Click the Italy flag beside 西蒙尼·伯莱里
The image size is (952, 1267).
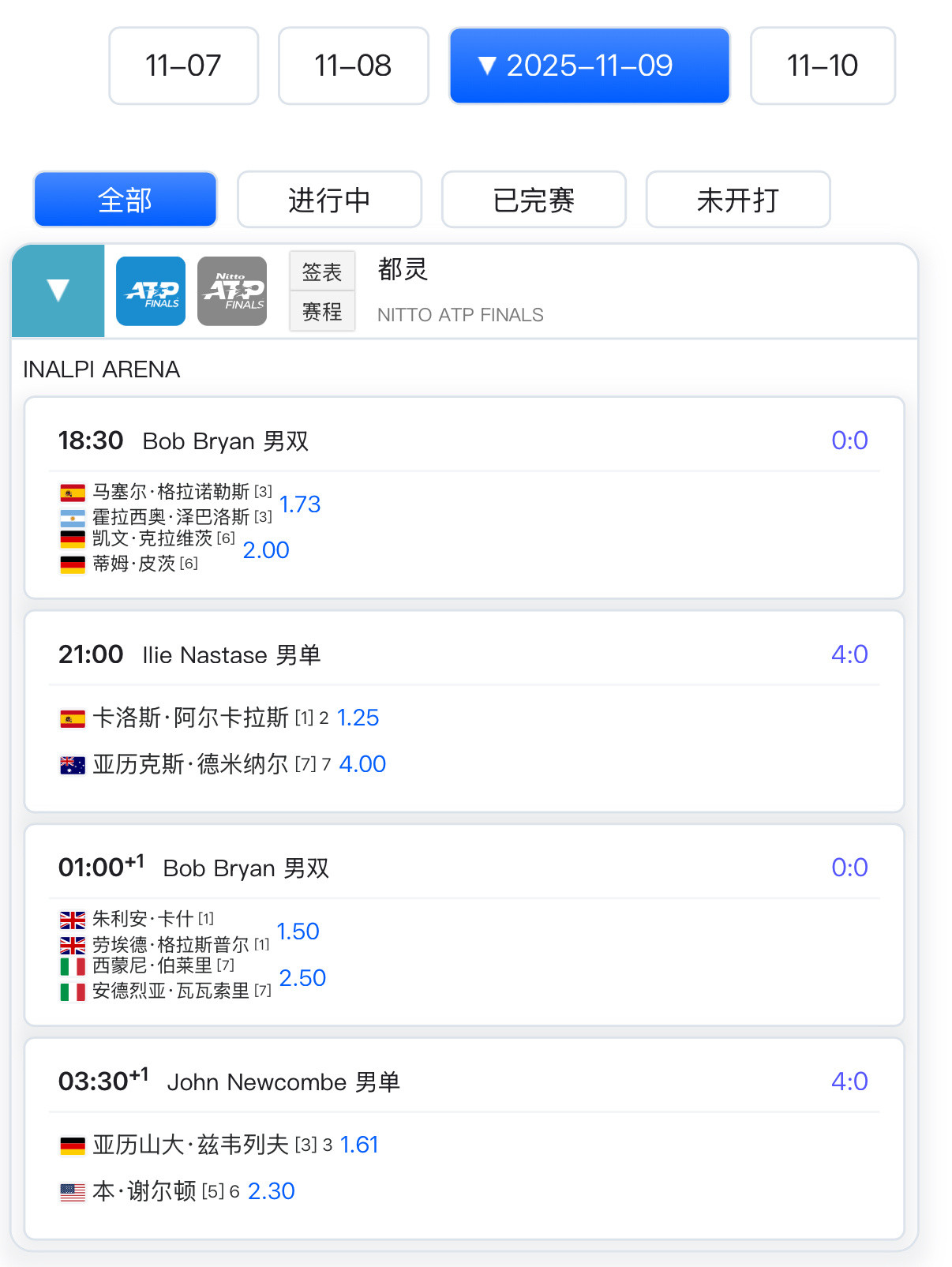click(x=71, y=965)
